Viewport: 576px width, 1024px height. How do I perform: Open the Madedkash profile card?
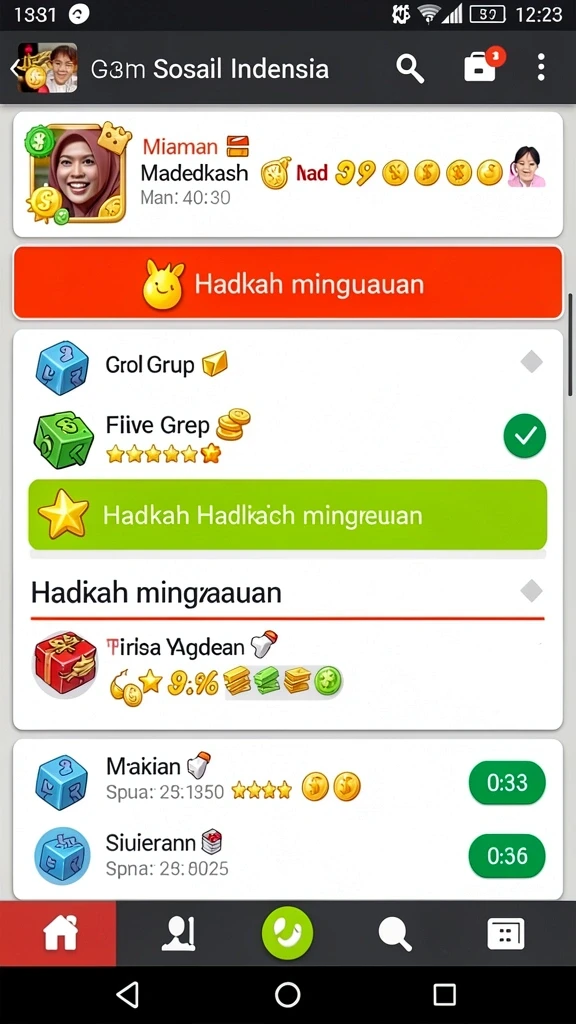pyautogui.click(x=288, y=174)
